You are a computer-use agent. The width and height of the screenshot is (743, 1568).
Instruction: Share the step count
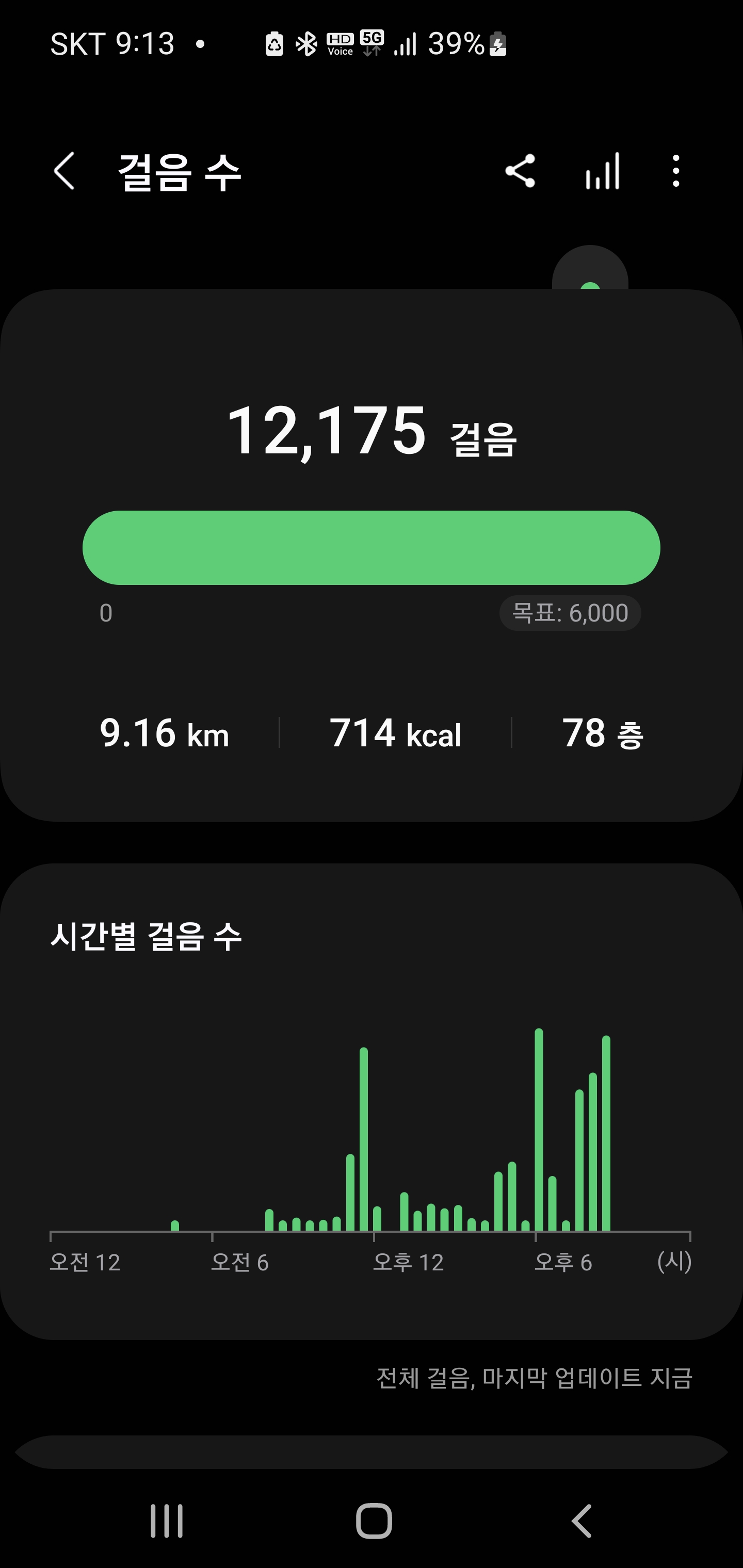point(520,171)
